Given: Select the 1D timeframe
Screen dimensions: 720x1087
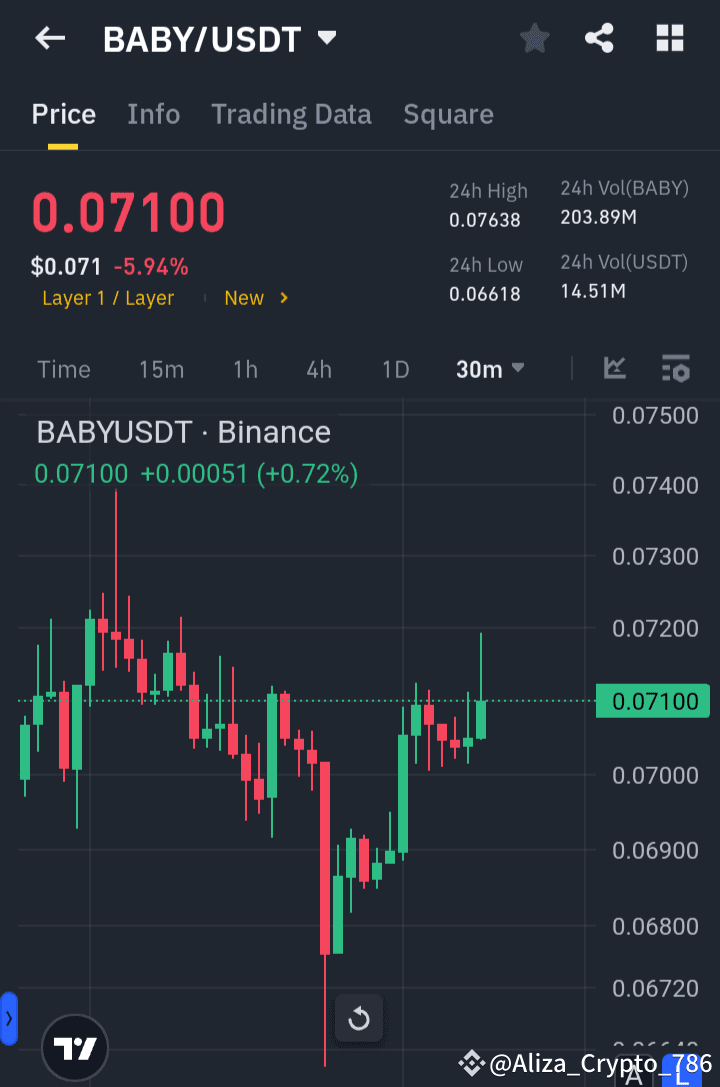Looking at the screenshot, I should click(x=395, y=369).
